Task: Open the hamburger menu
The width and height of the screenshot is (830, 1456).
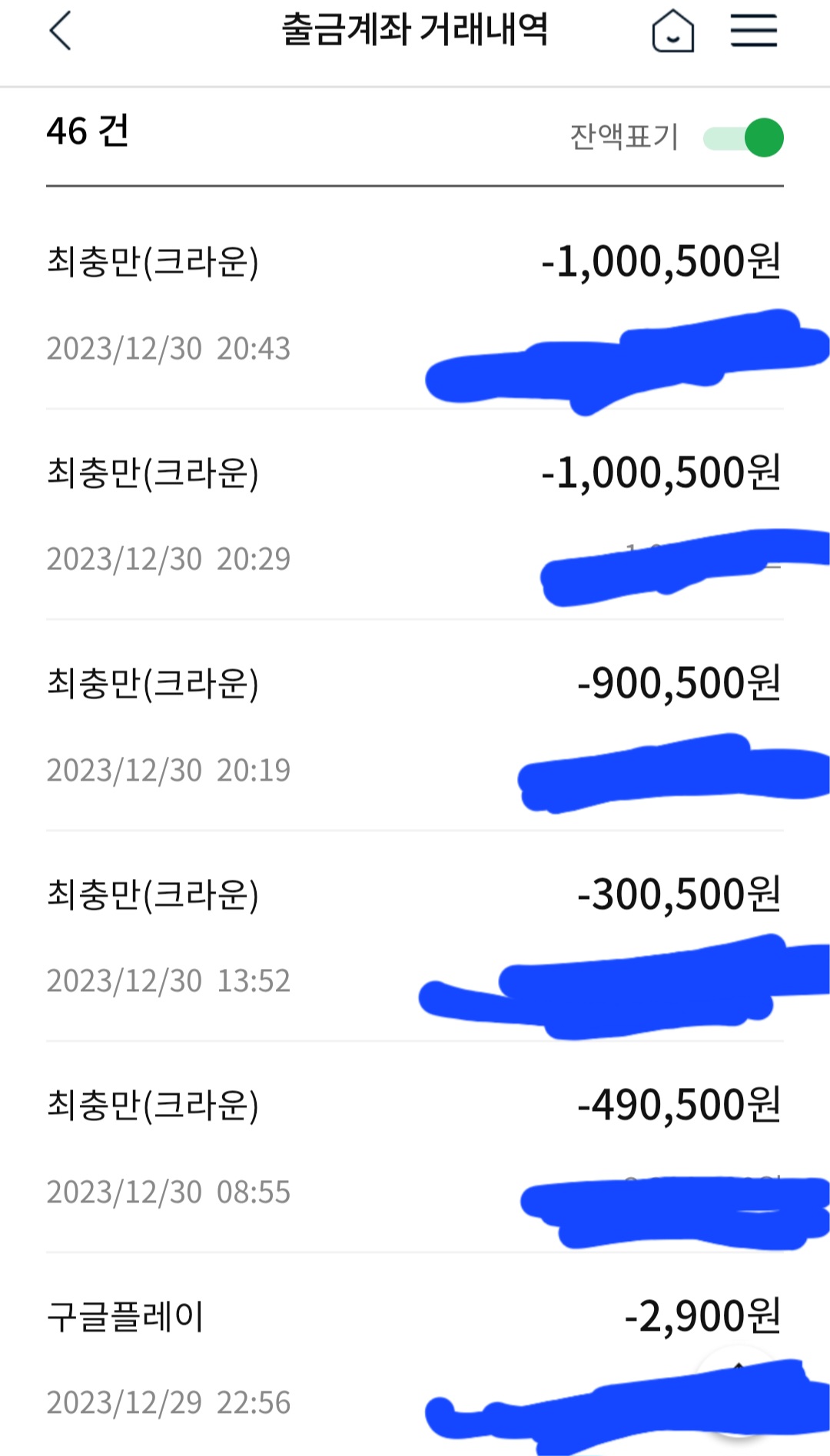Action: tap(753, 32)
